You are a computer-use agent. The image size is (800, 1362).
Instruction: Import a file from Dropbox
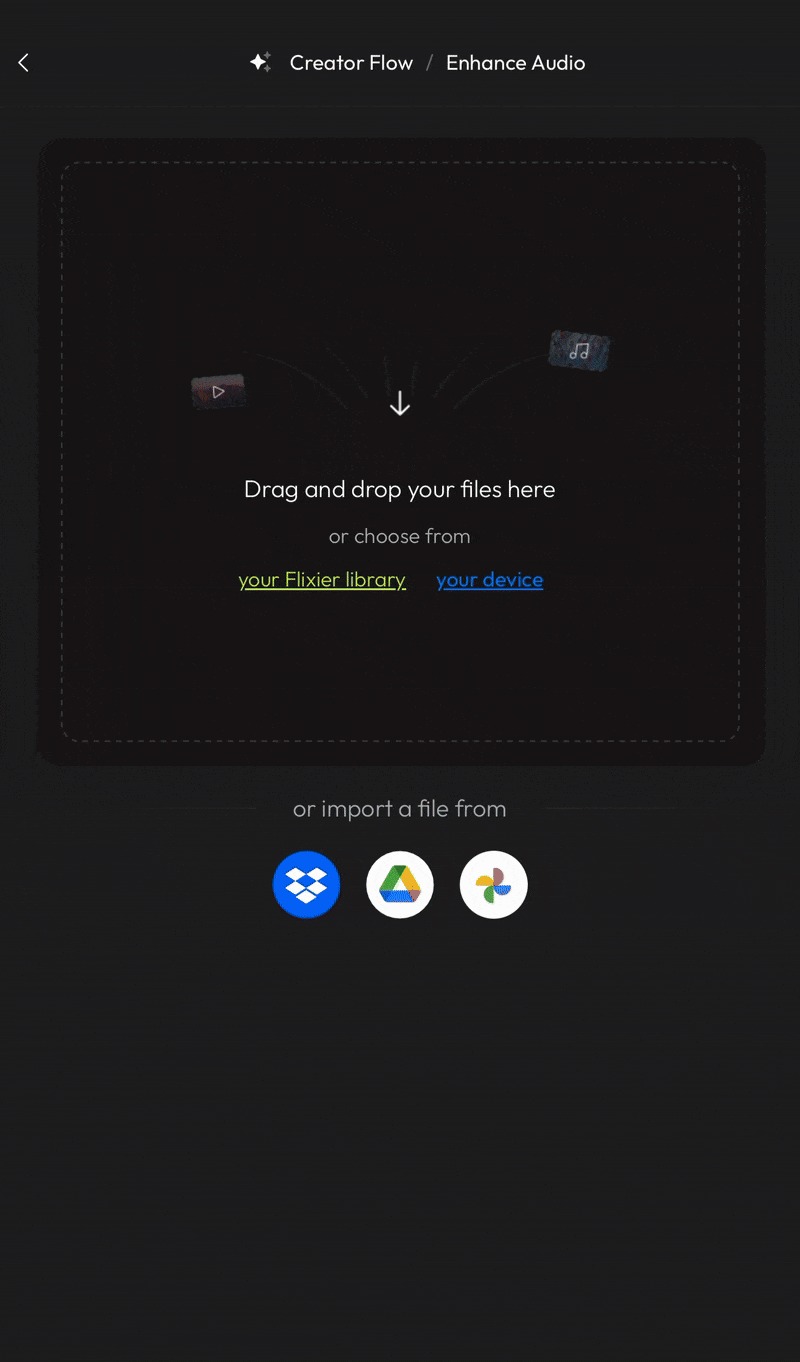(x=306, y=885)
